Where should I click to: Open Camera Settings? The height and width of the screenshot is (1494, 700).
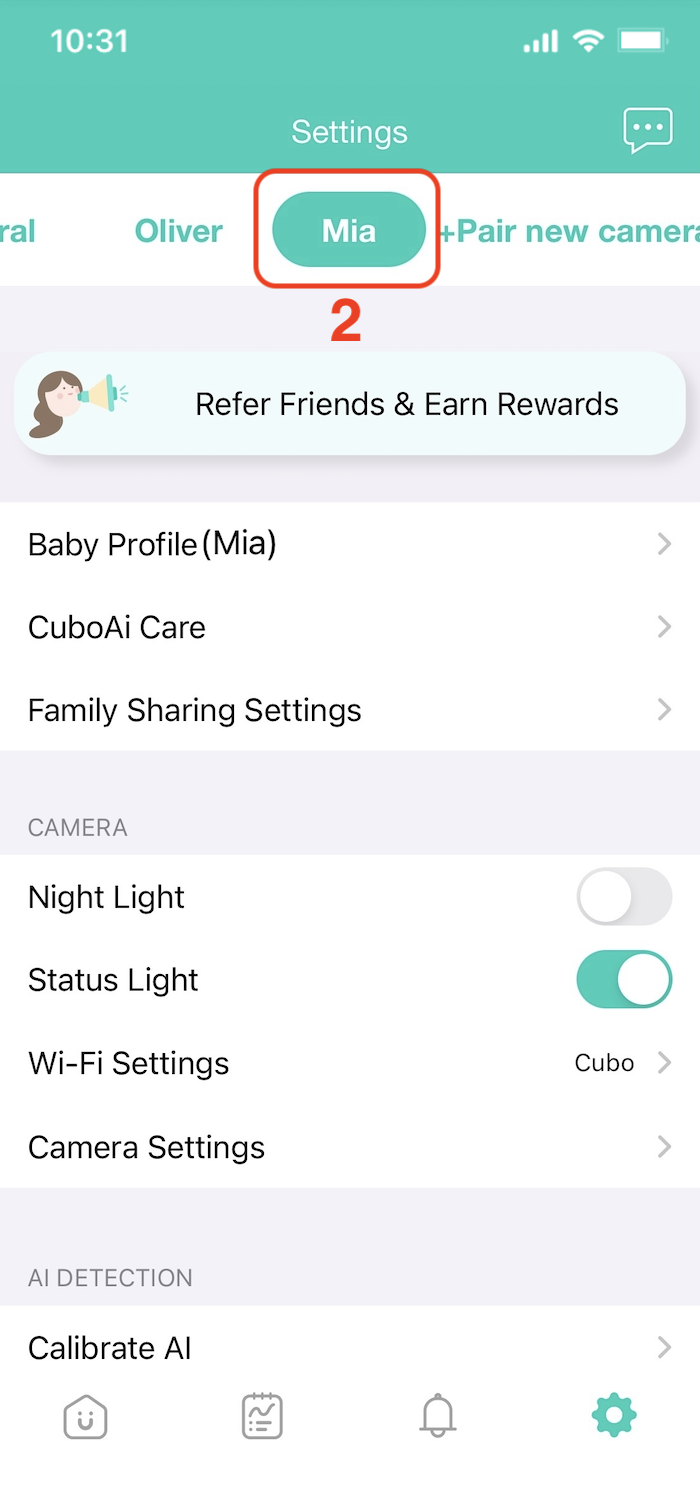click(x=349, y=1147)
